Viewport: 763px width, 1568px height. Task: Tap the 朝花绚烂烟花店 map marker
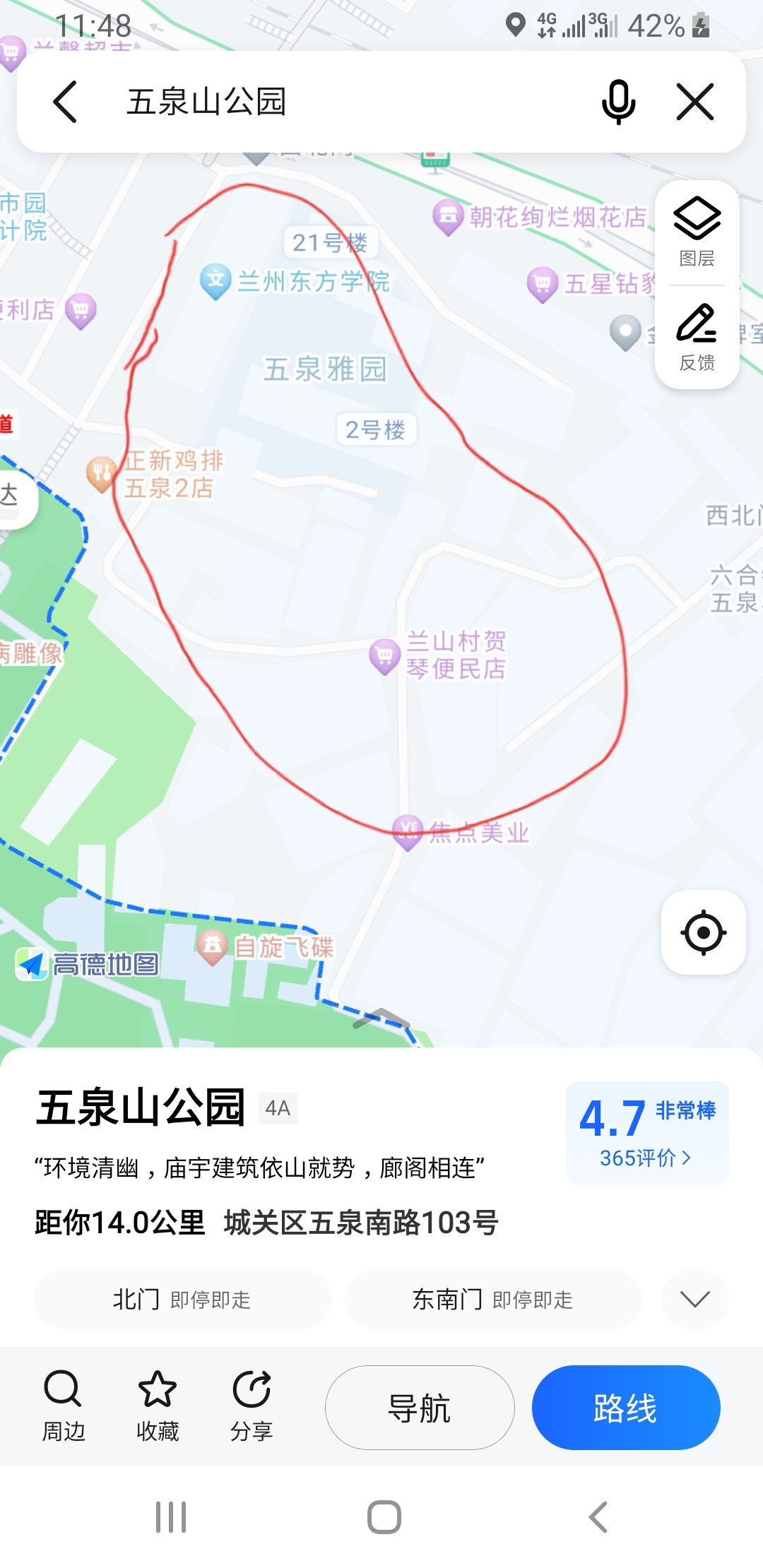tap(448, 218)
